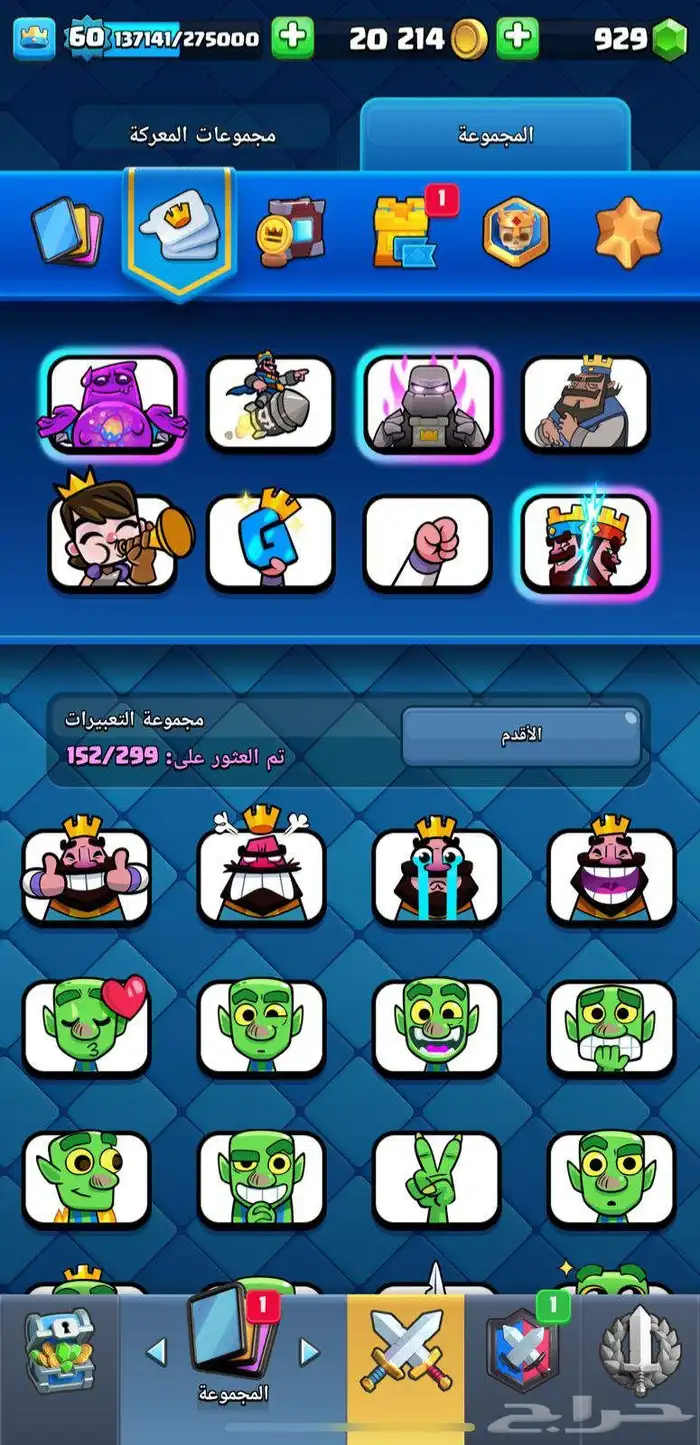This screenshot has width=700, height=1445.
Task: Open the tower skins tab with red badge
Action: coord(405,232)
